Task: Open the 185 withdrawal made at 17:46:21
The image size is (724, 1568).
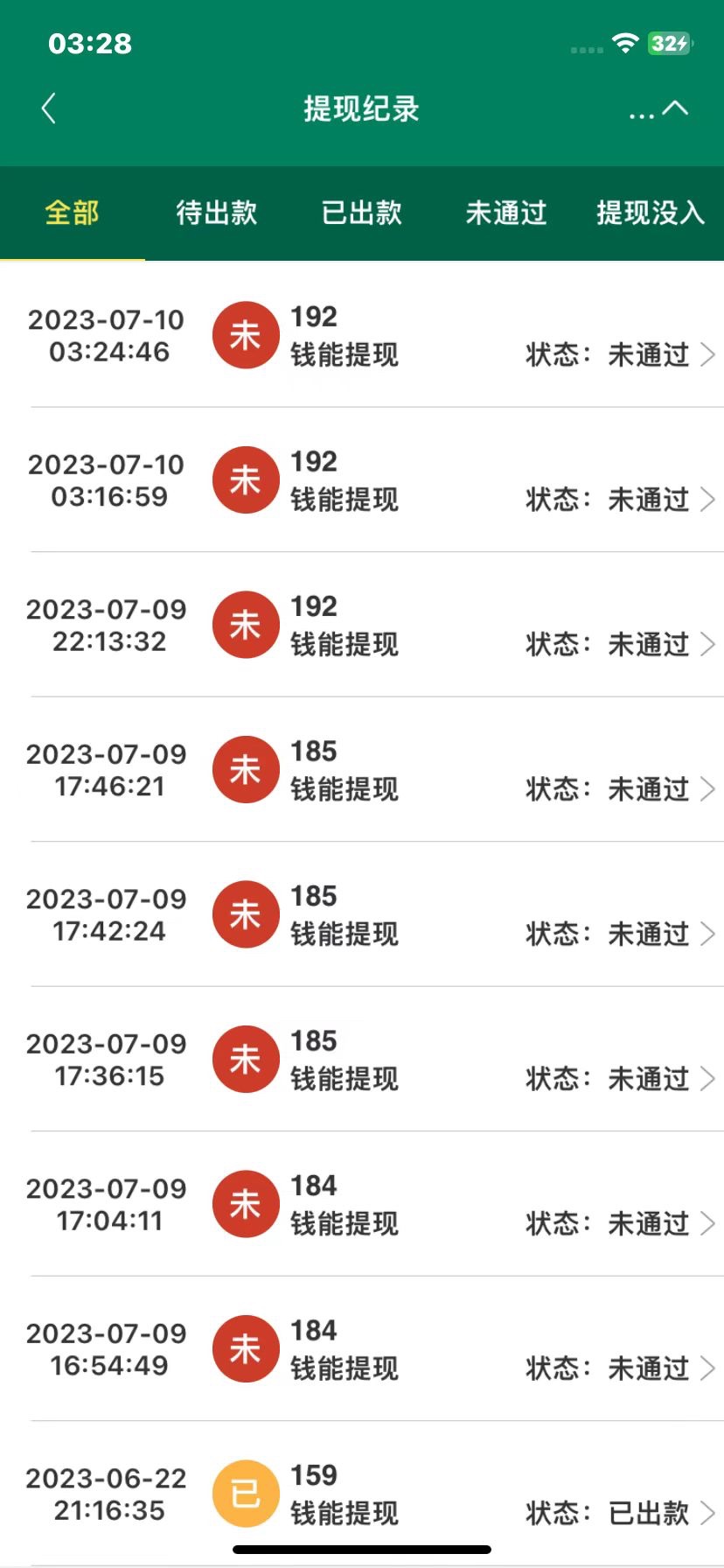Action: point(362,770)
